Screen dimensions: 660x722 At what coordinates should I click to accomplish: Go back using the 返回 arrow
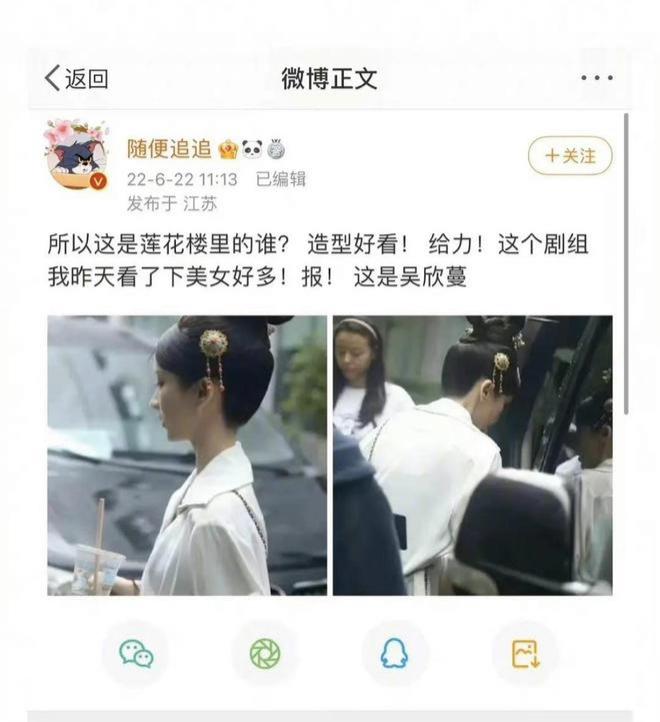point(75,80)
